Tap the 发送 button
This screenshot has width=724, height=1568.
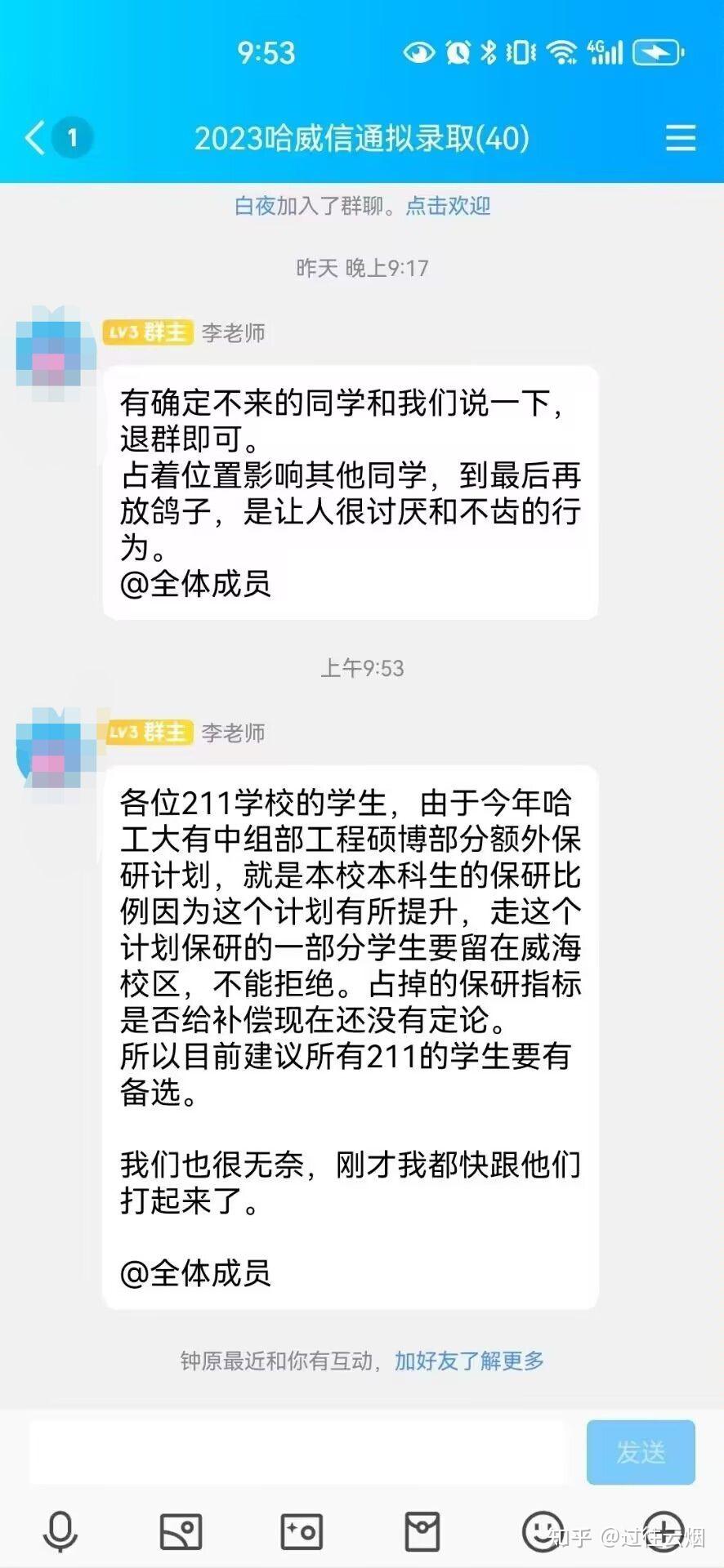coord(641,1451)
